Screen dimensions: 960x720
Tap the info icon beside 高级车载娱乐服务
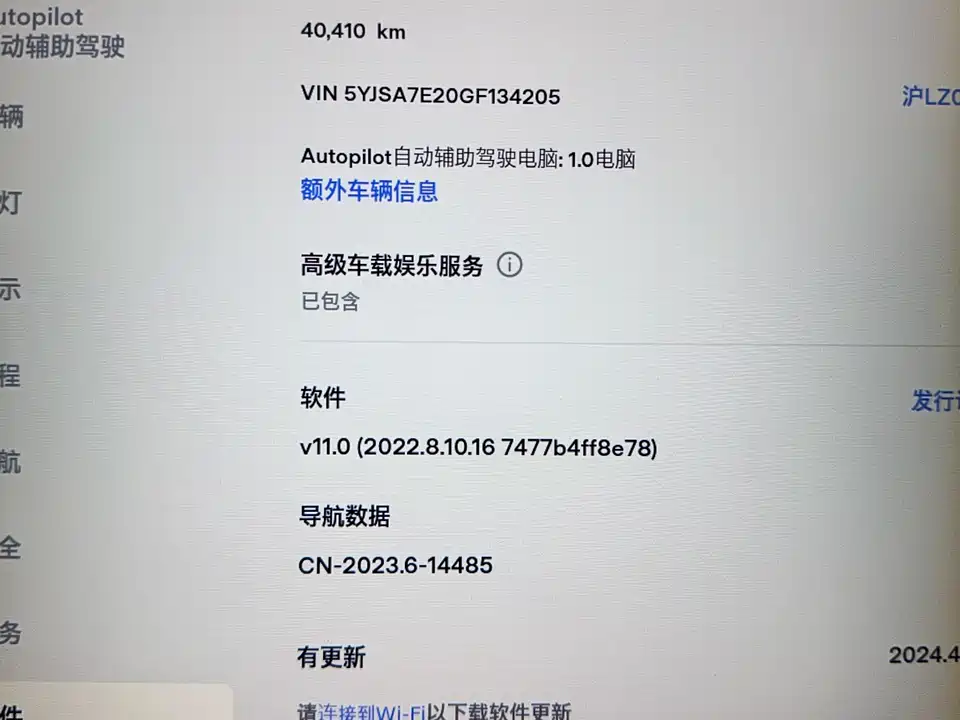[510, 265]
